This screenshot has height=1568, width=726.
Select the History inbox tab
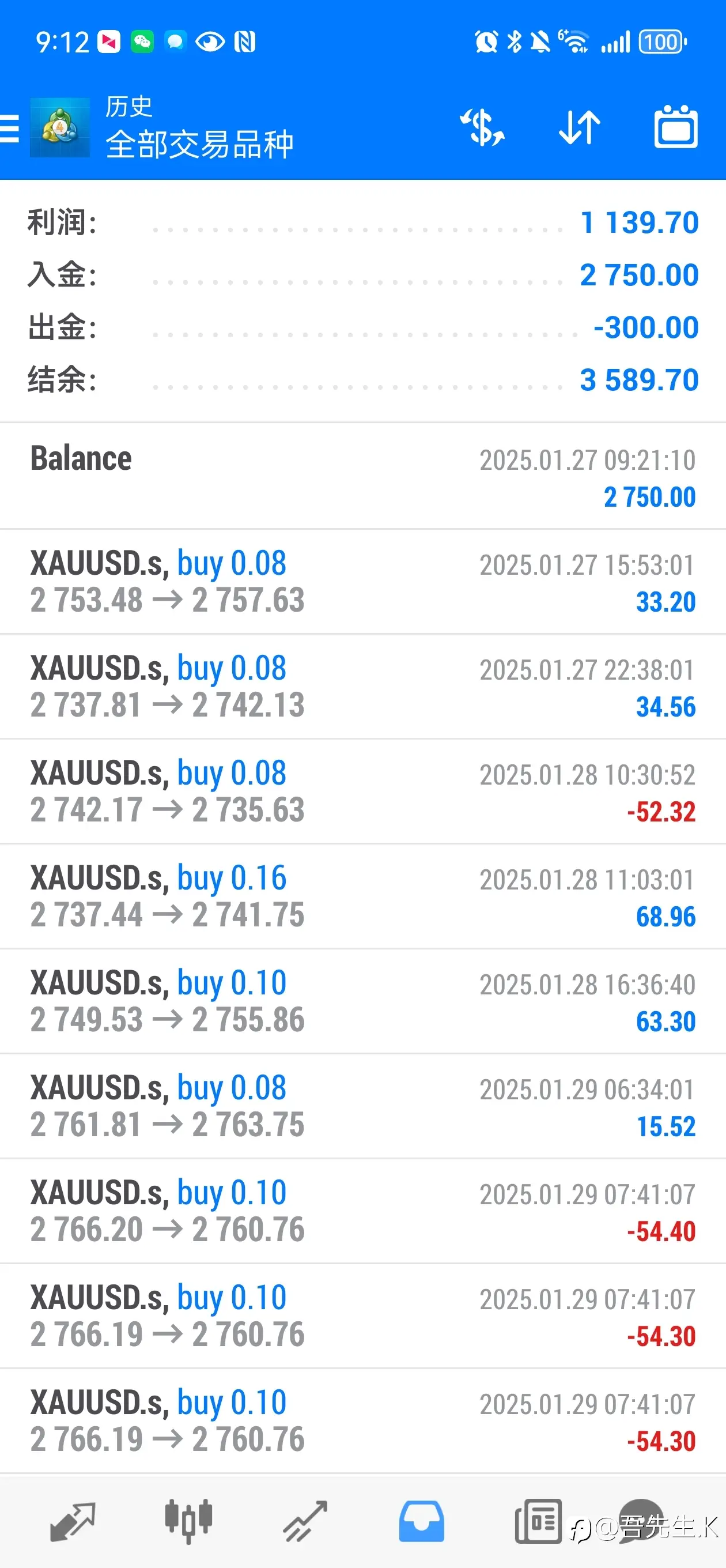(x=421, y=1522)
